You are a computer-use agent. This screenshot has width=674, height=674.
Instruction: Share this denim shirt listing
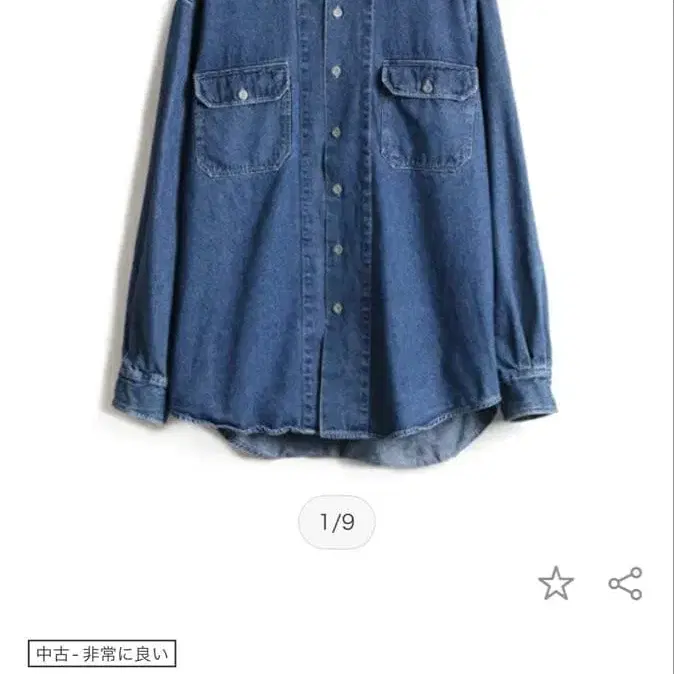pyautogui.click(x=626, y=583)
